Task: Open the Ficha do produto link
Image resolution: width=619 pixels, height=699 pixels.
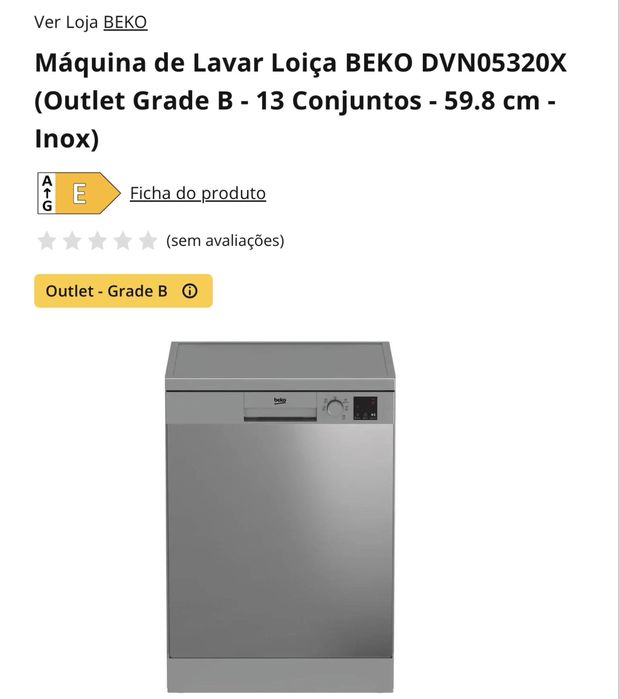Action: coord(198,193)
